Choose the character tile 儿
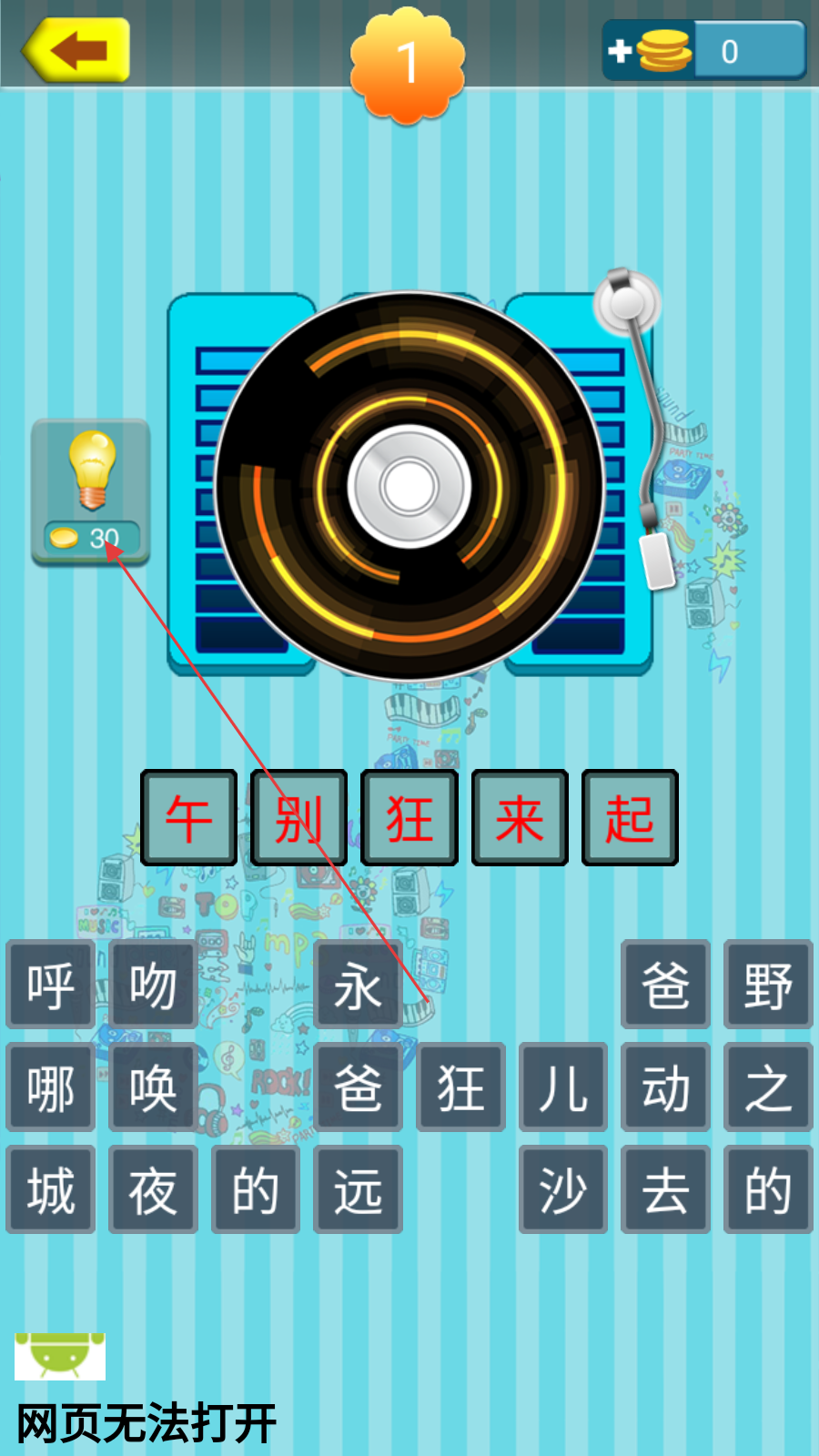Image resolution: width=819 pixels, height=1456 pixels. (x=563, y=1087)
